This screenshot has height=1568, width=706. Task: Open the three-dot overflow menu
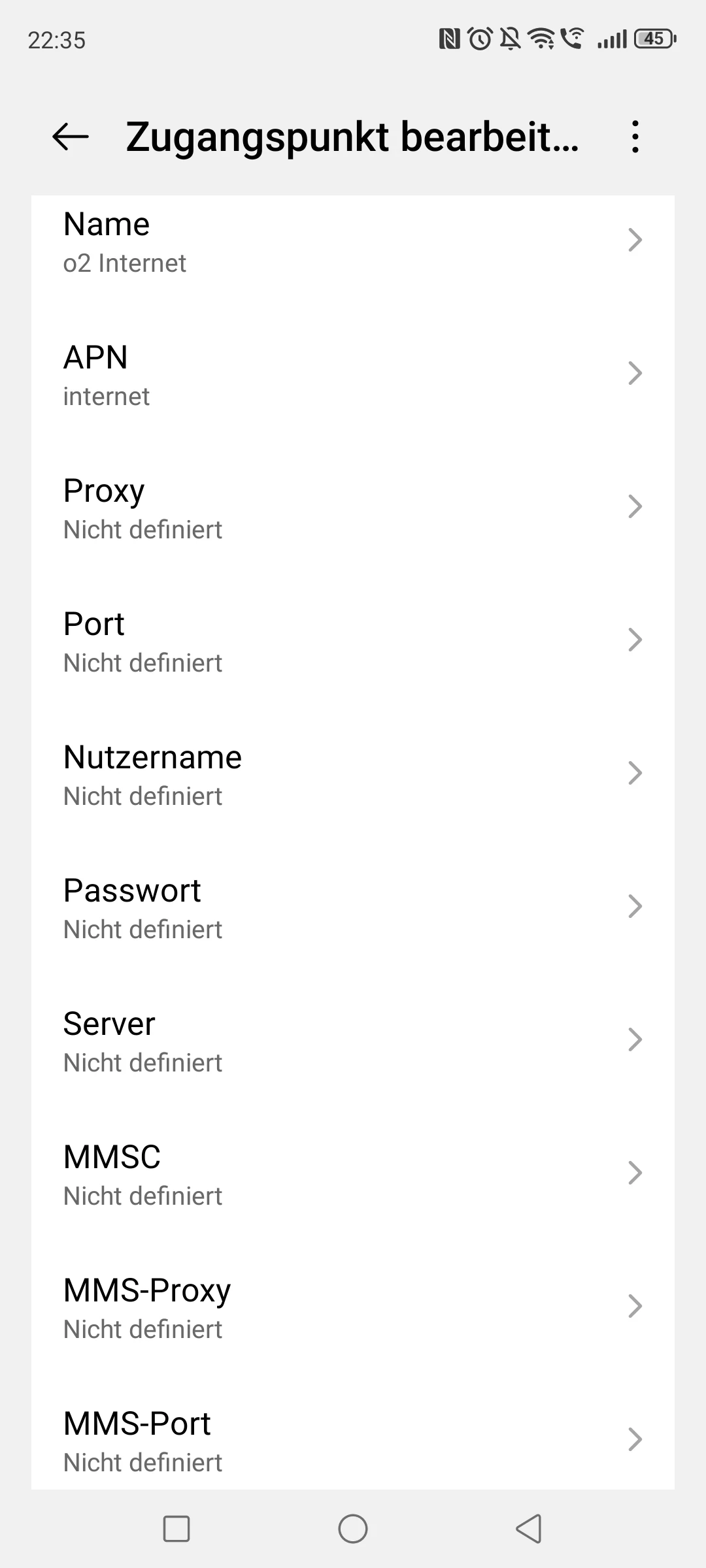[635, 137]
